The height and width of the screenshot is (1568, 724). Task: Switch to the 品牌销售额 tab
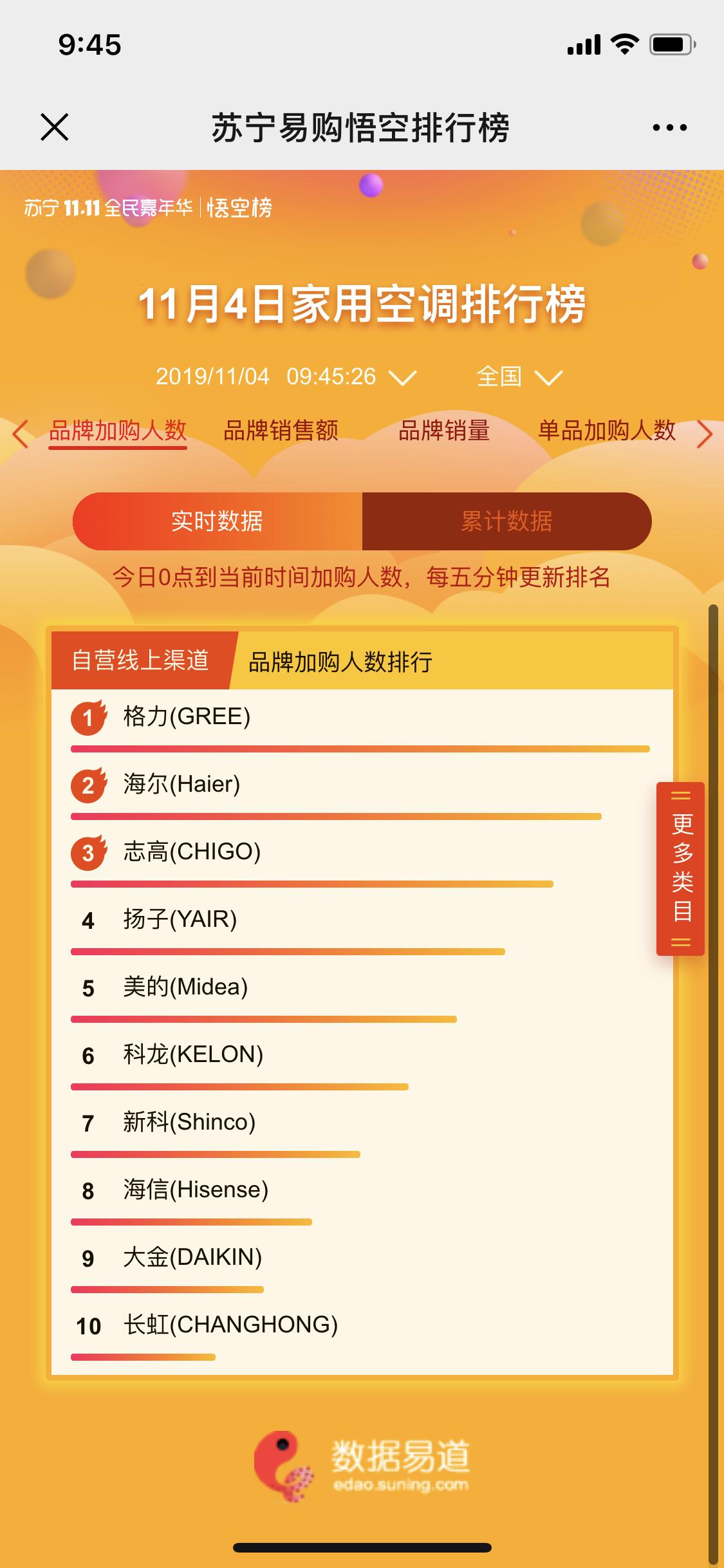click(x=281, y=432)
